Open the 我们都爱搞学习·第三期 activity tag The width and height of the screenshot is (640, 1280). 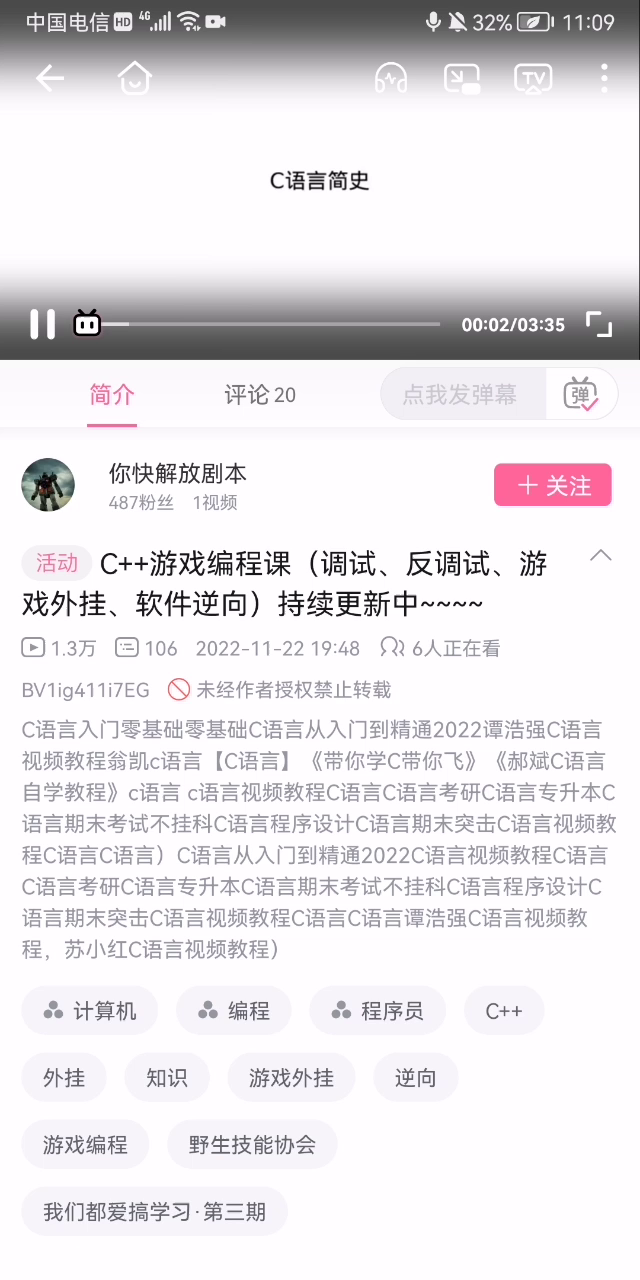coord(154,1212)
